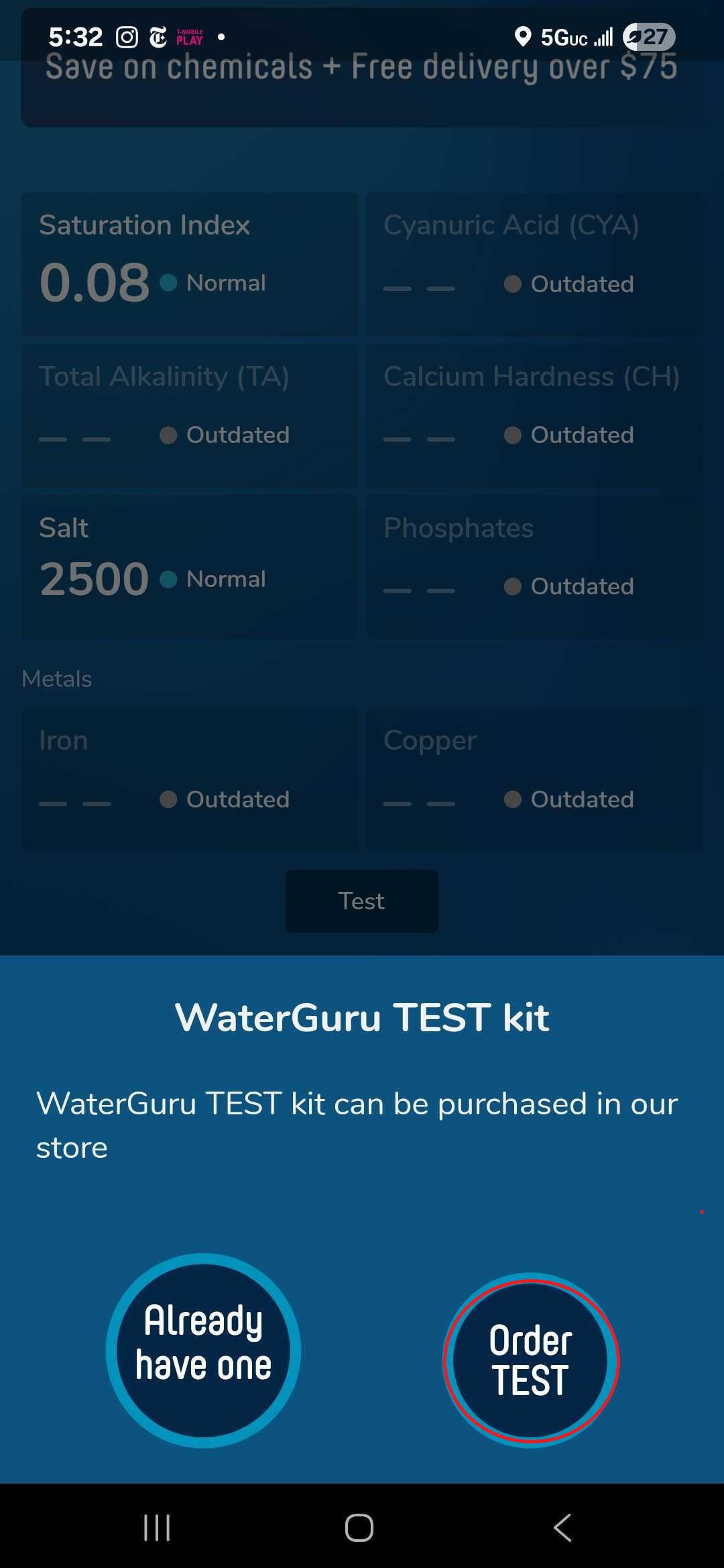Tap the home navigation button
This screenshot has width=724, height=1568.
click(360, 1528)
